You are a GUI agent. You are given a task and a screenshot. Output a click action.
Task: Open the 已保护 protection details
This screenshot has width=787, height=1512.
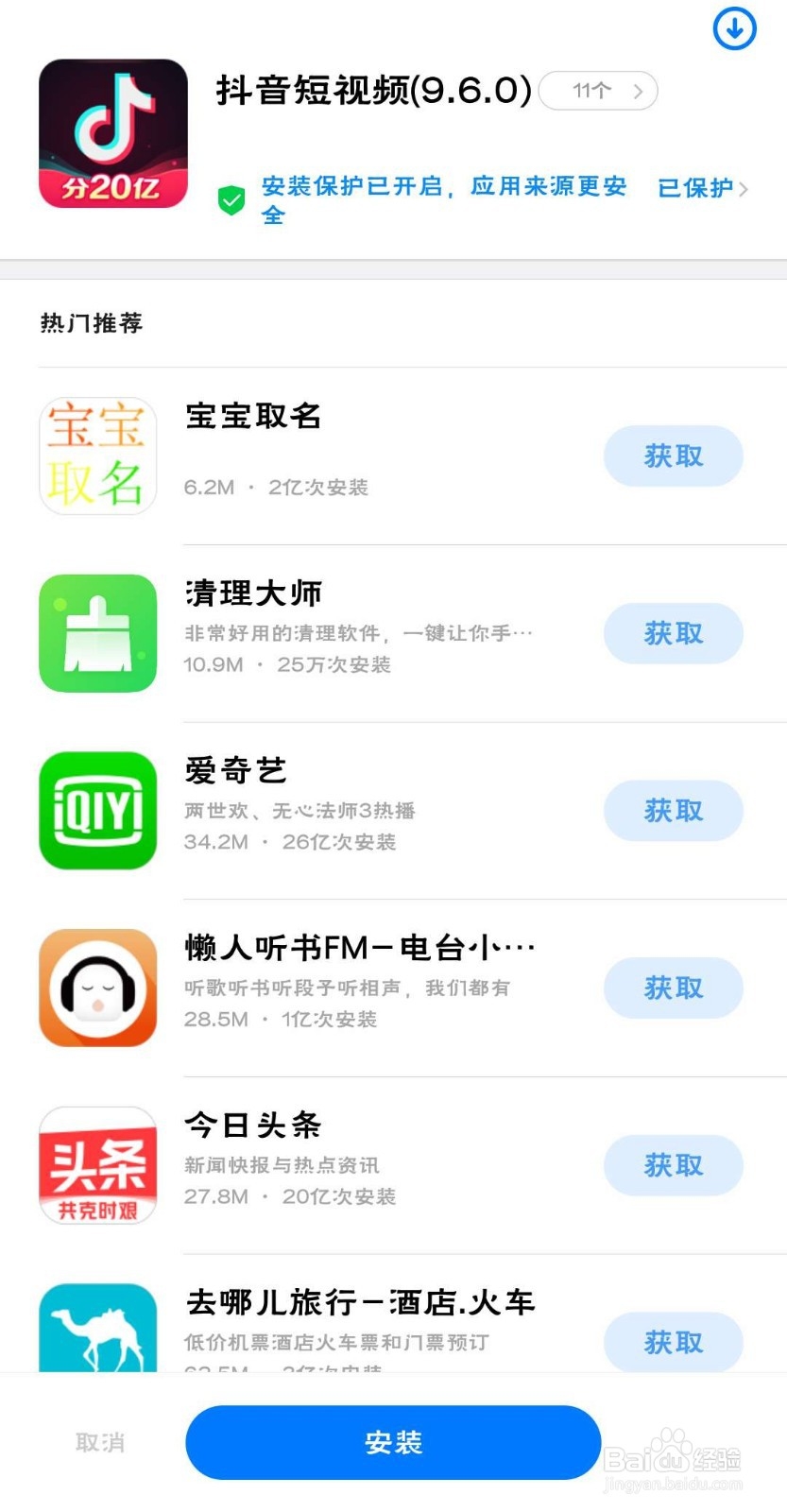[x=703, y=188]
